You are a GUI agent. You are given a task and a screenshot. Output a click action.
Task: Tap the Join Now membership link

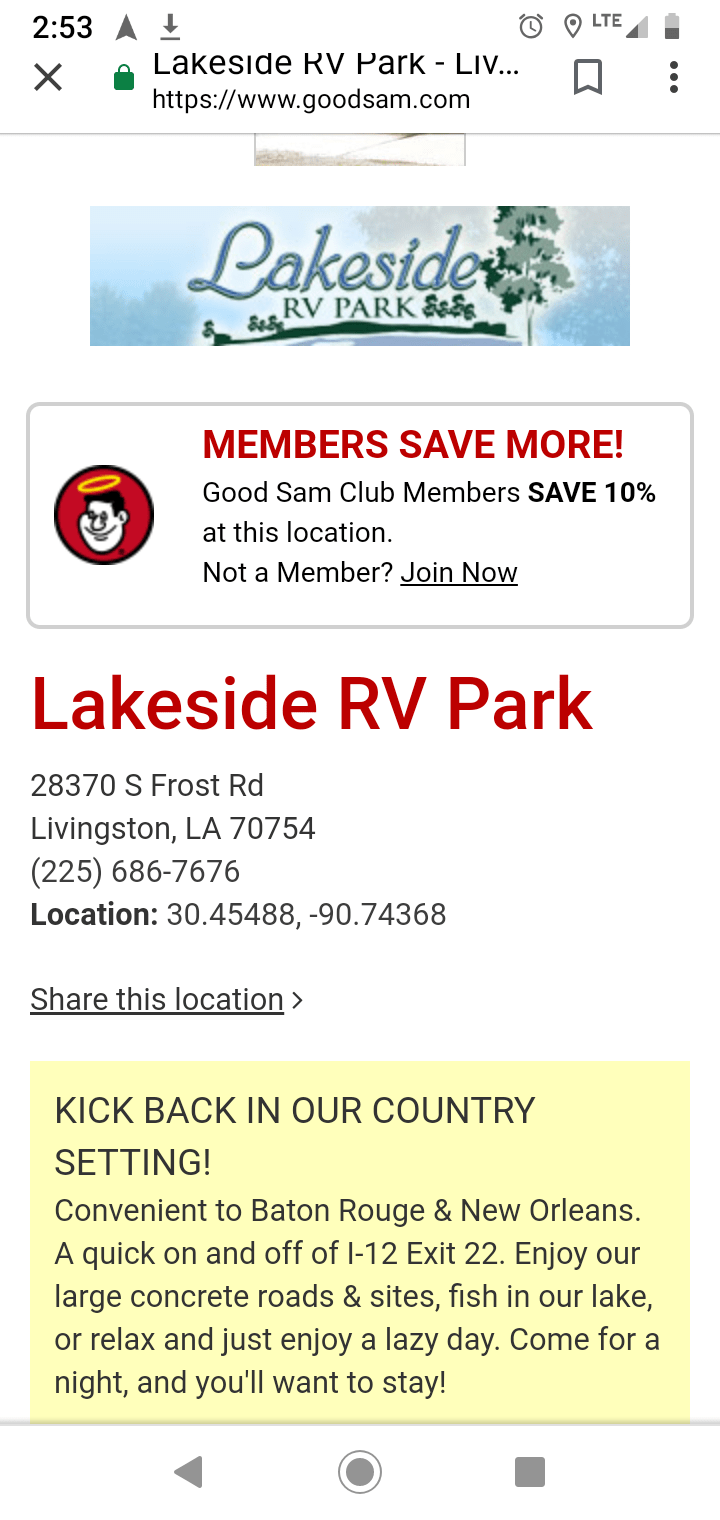click(x=459, y=573)
